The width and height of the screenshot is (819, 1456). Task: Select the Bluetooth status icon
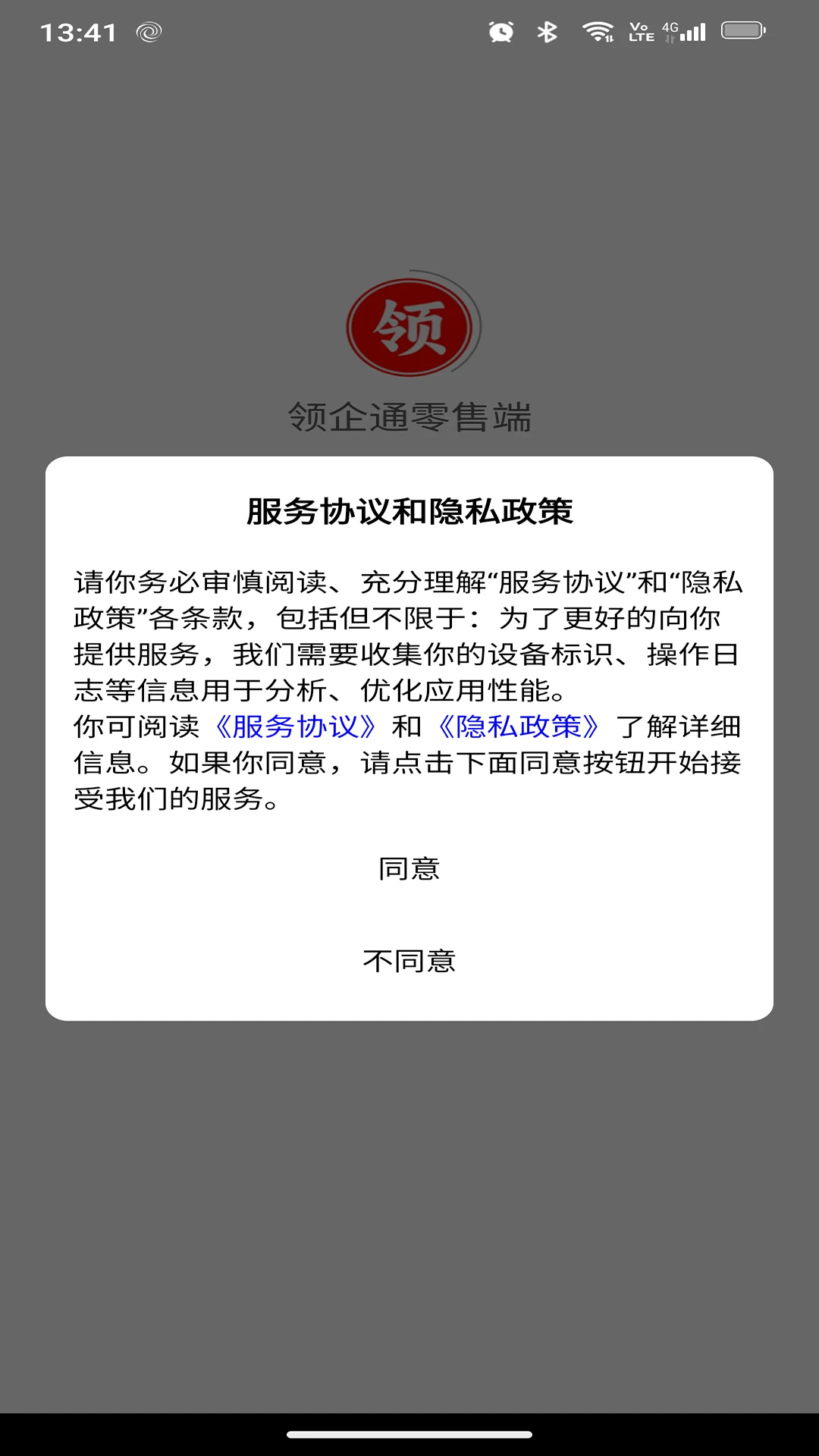pyautogui.click(x=548, y=32)
